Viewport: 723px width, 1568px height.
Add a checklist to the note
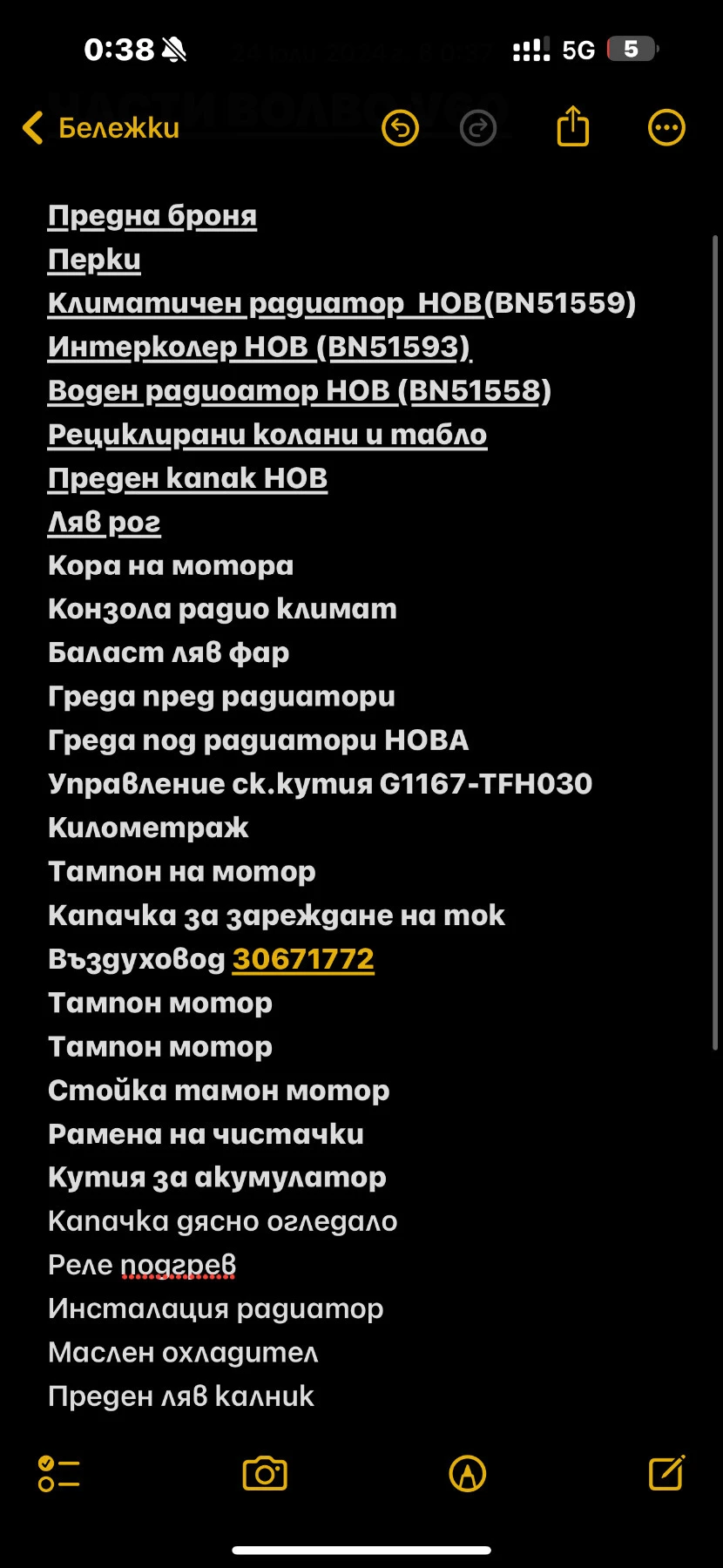(x=58, y=1474)
